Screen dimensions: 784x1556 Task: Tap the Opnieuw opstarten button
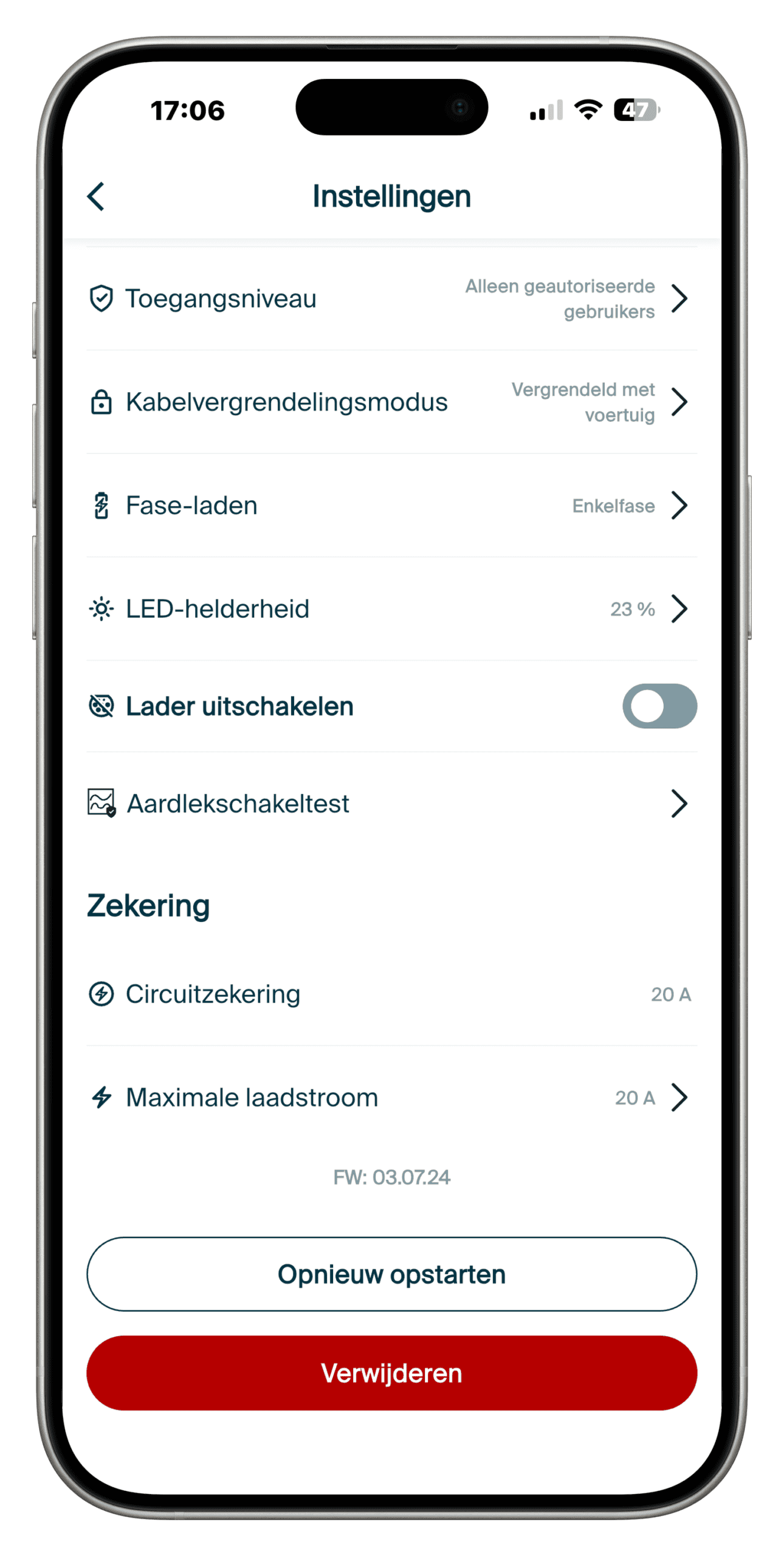(x=391, y=1274)
